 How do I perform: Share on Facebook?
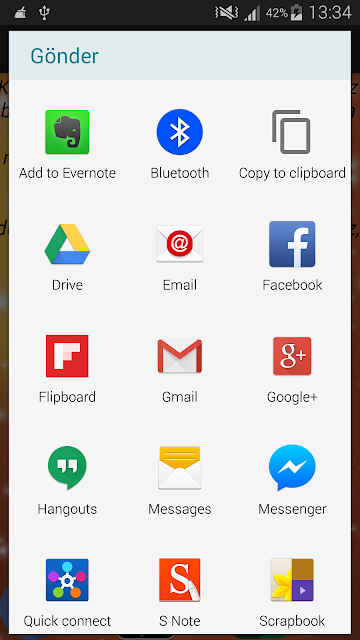292,256
